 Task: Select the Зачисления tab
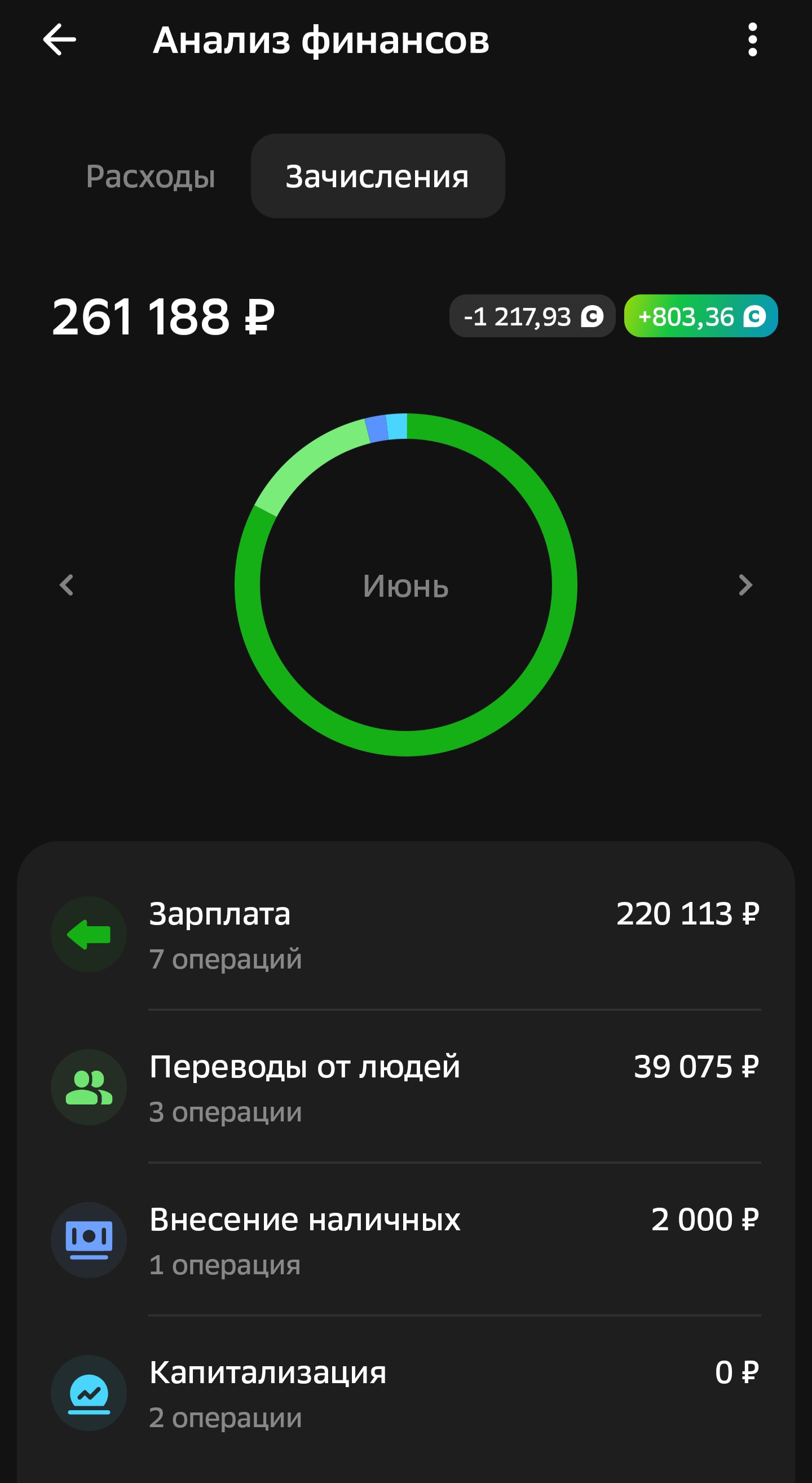click(x=377, y=175)
